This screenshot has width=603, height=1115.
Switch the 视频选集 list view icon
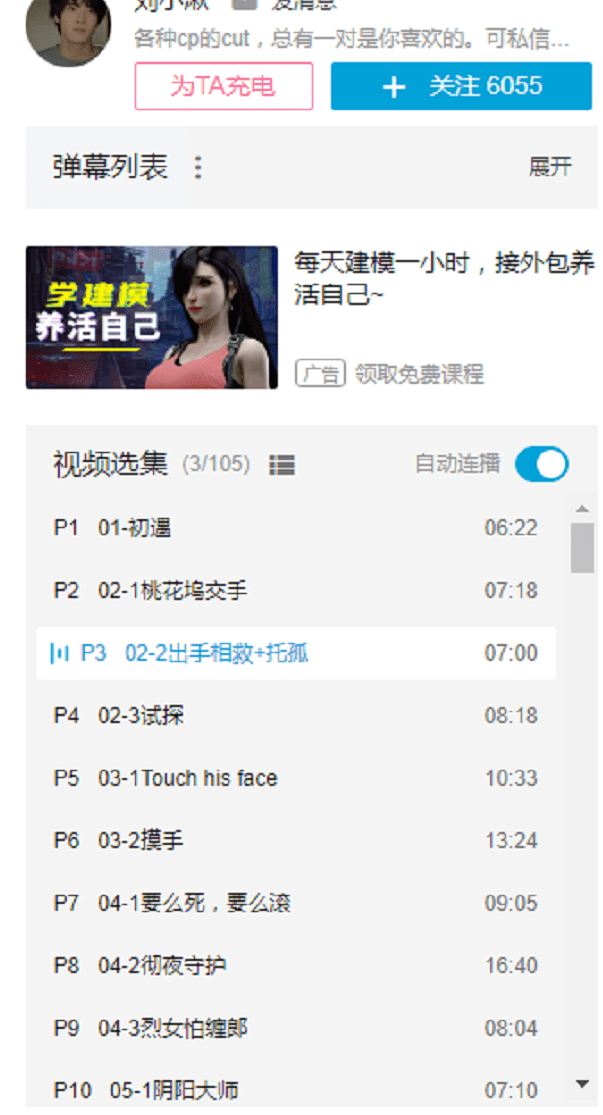[282, 465]
